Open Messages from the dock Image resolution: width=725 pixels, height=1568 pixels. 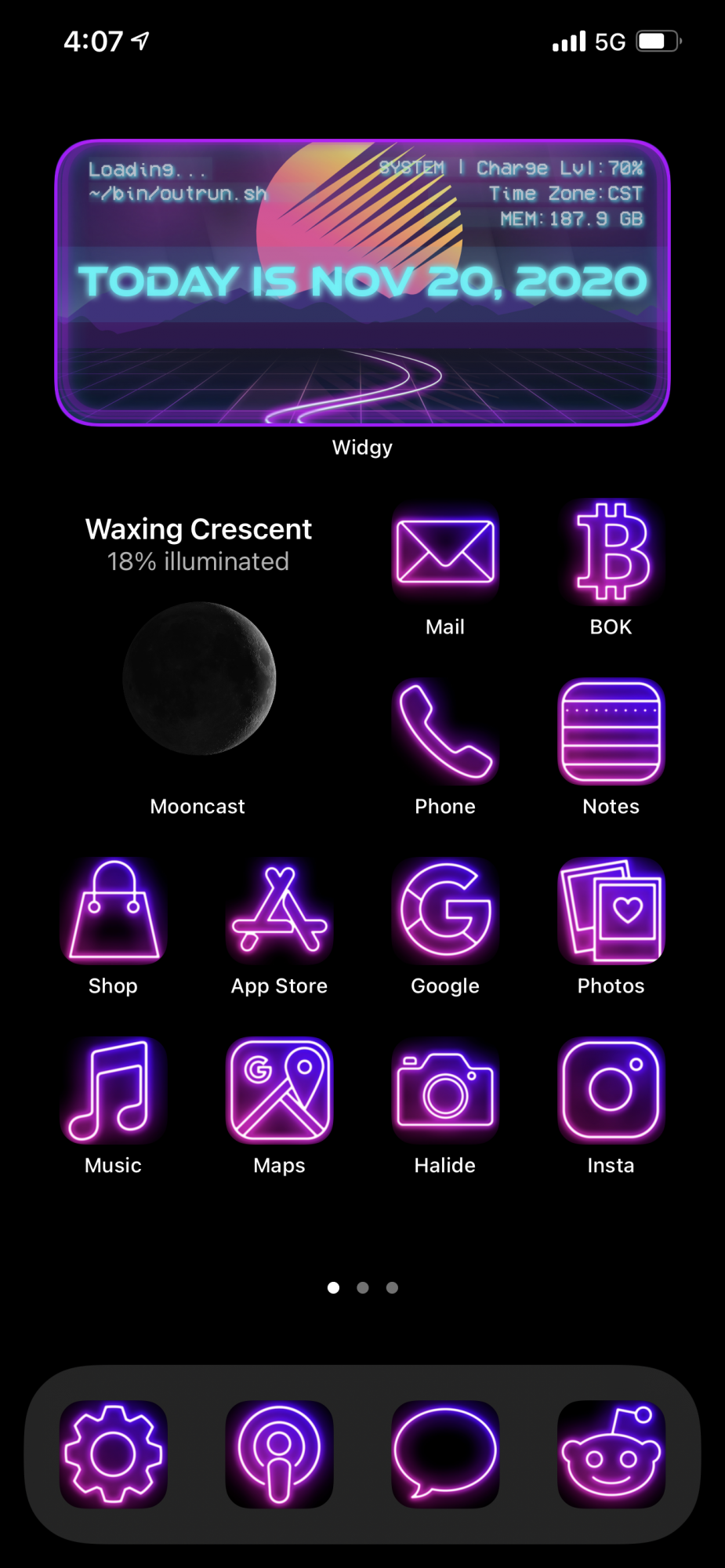pyautogui.click(x=445, y=1454)
